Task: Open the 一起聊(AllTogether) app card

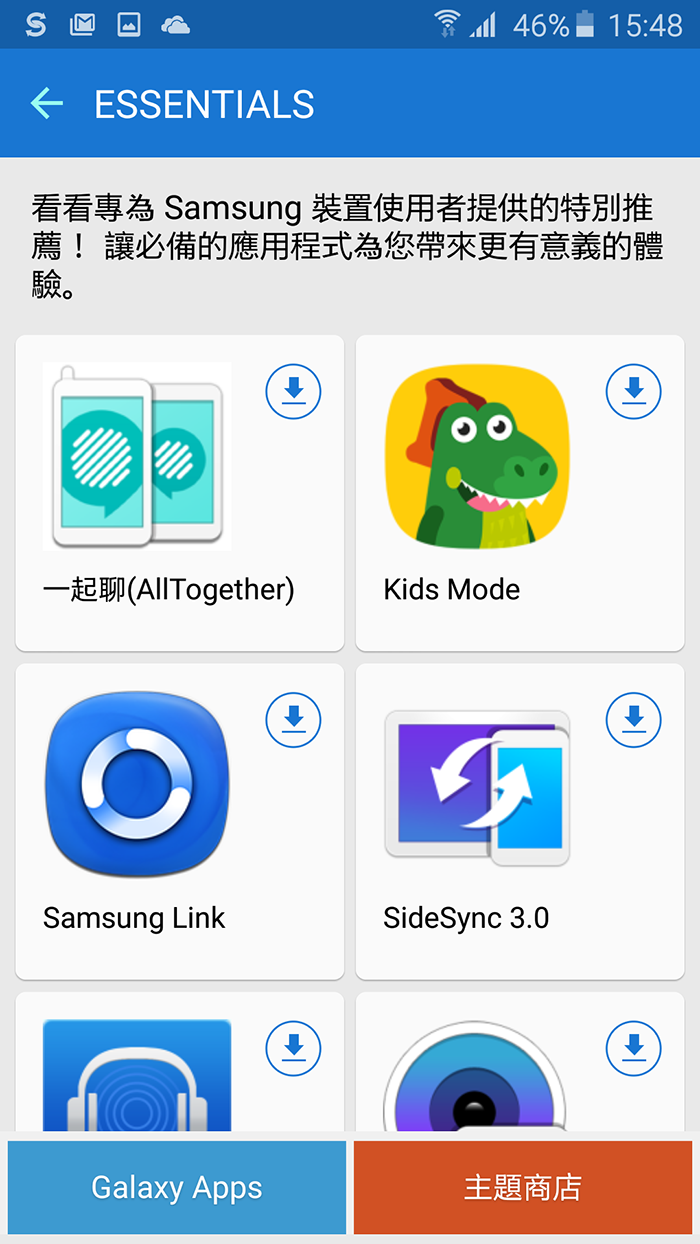Action: (180, 493)
